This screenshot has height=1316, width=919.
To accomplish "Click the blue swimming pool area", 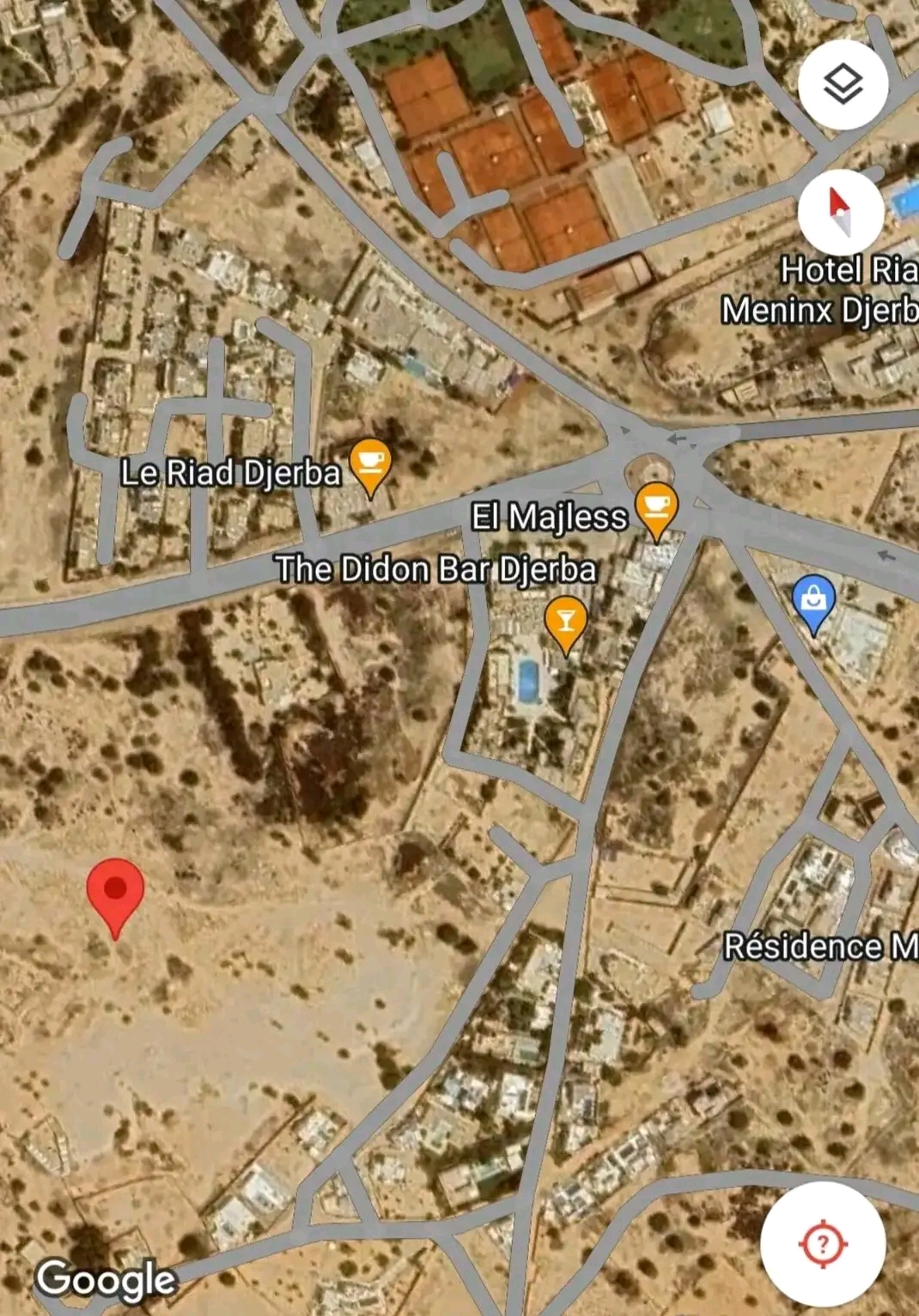I will [x=530, y=682].
